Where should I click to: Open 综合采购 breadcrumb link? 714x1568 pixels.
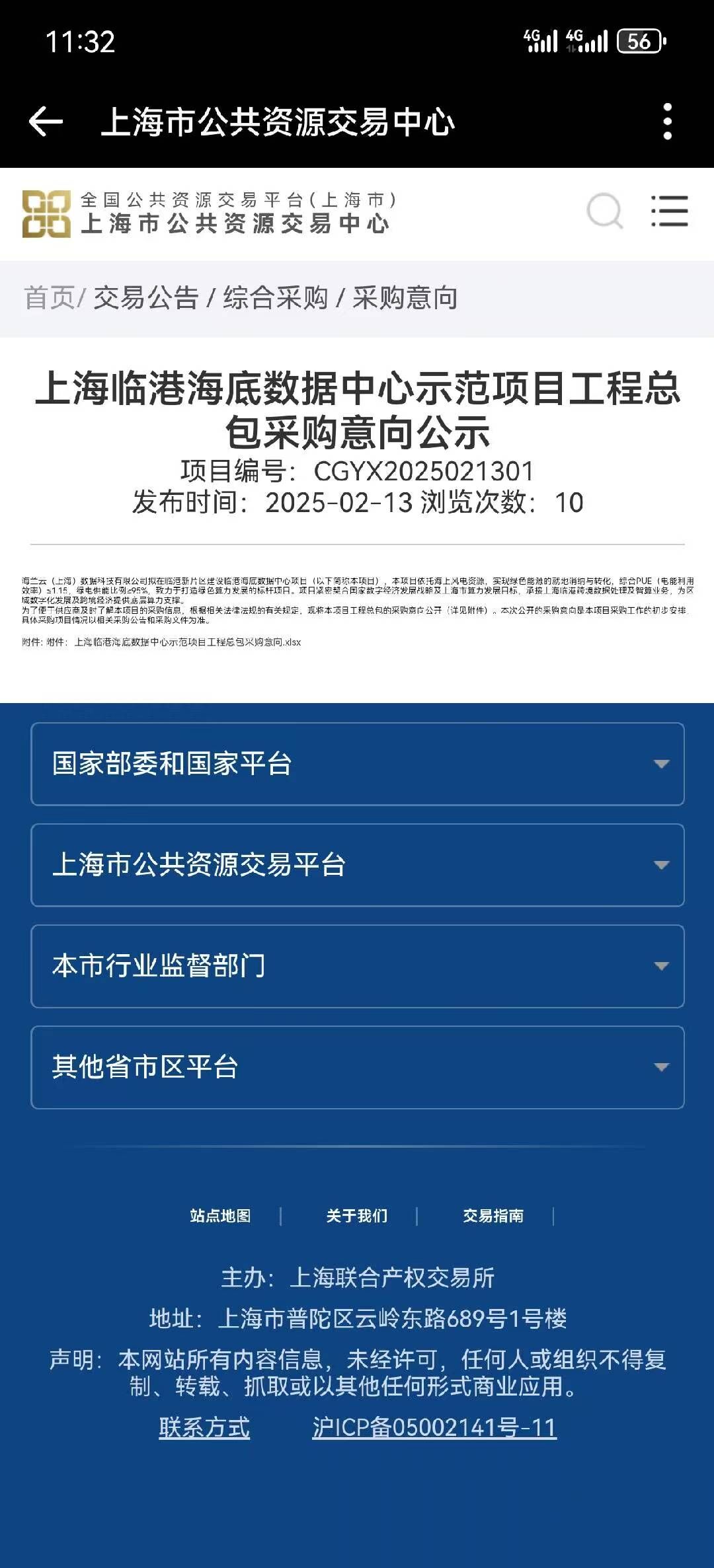click(276, 298)
